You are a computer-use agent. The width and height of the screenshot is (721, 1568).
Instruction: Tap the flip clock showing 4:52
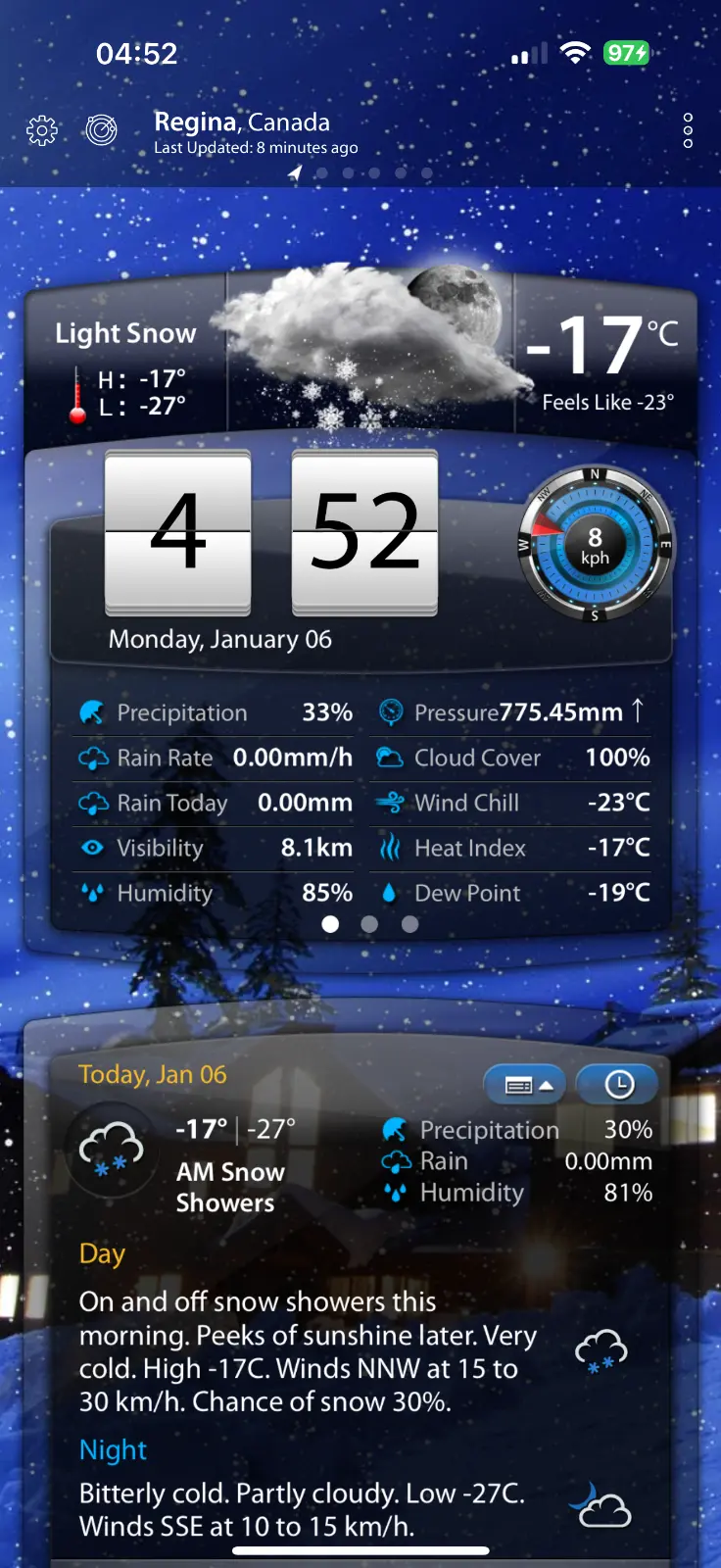[271, 532]
